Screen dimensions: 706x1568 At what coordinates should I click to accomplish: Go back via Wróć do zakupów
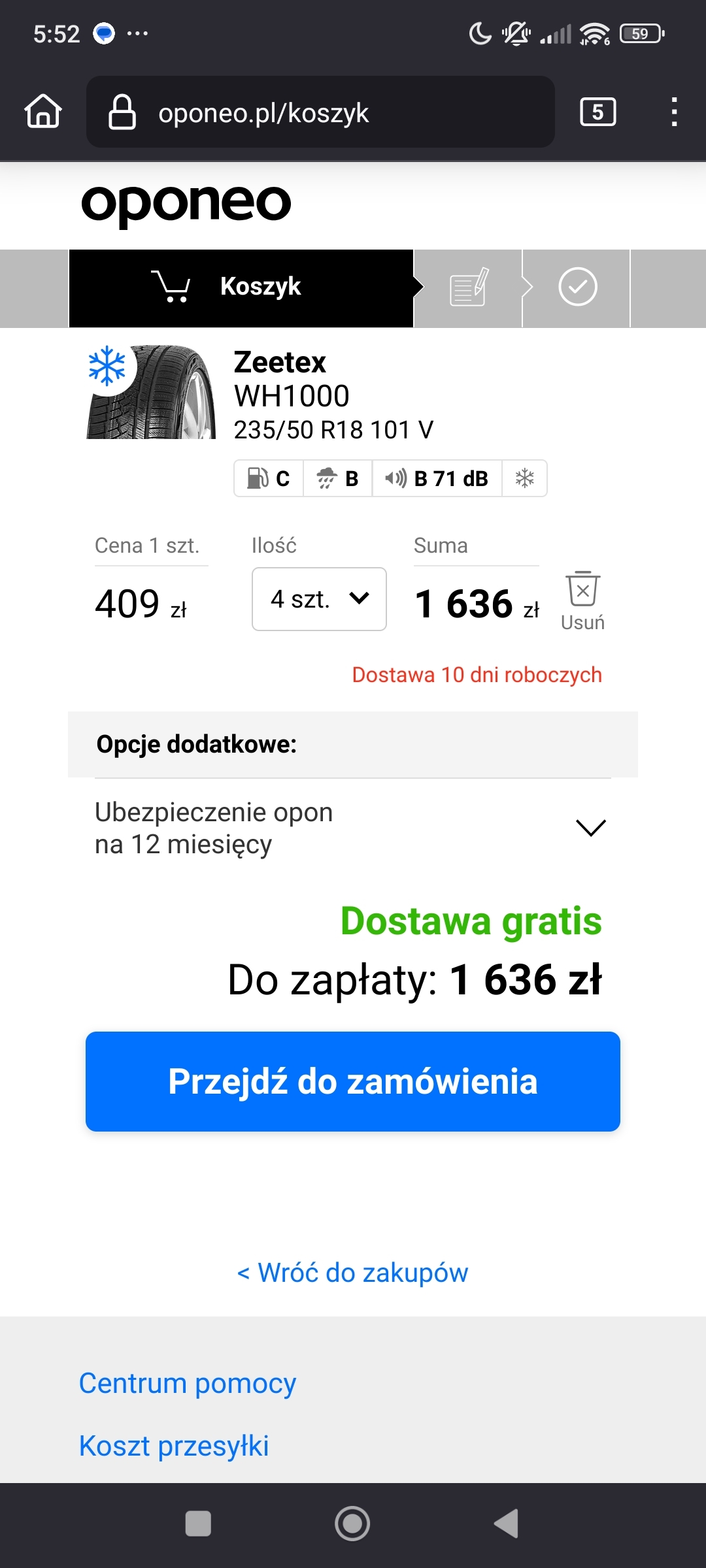coord(353,1273)
